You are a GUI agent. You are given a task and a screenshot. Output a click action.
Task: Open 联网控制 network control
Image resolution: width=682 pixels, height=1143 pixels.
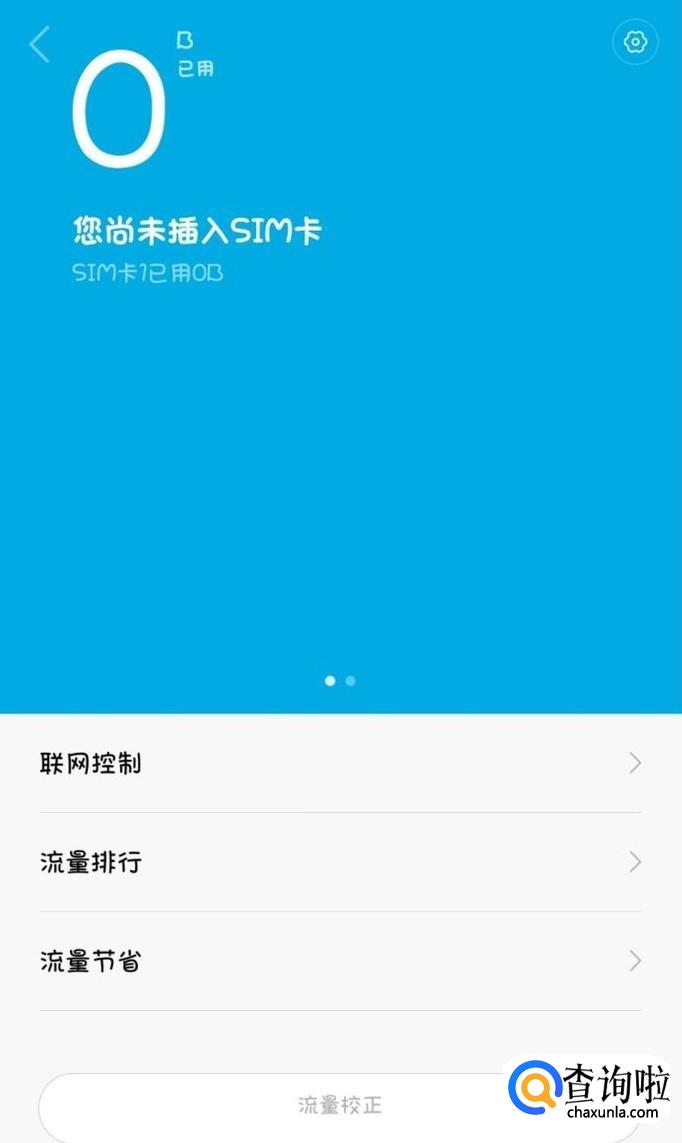tap(340, 764)
